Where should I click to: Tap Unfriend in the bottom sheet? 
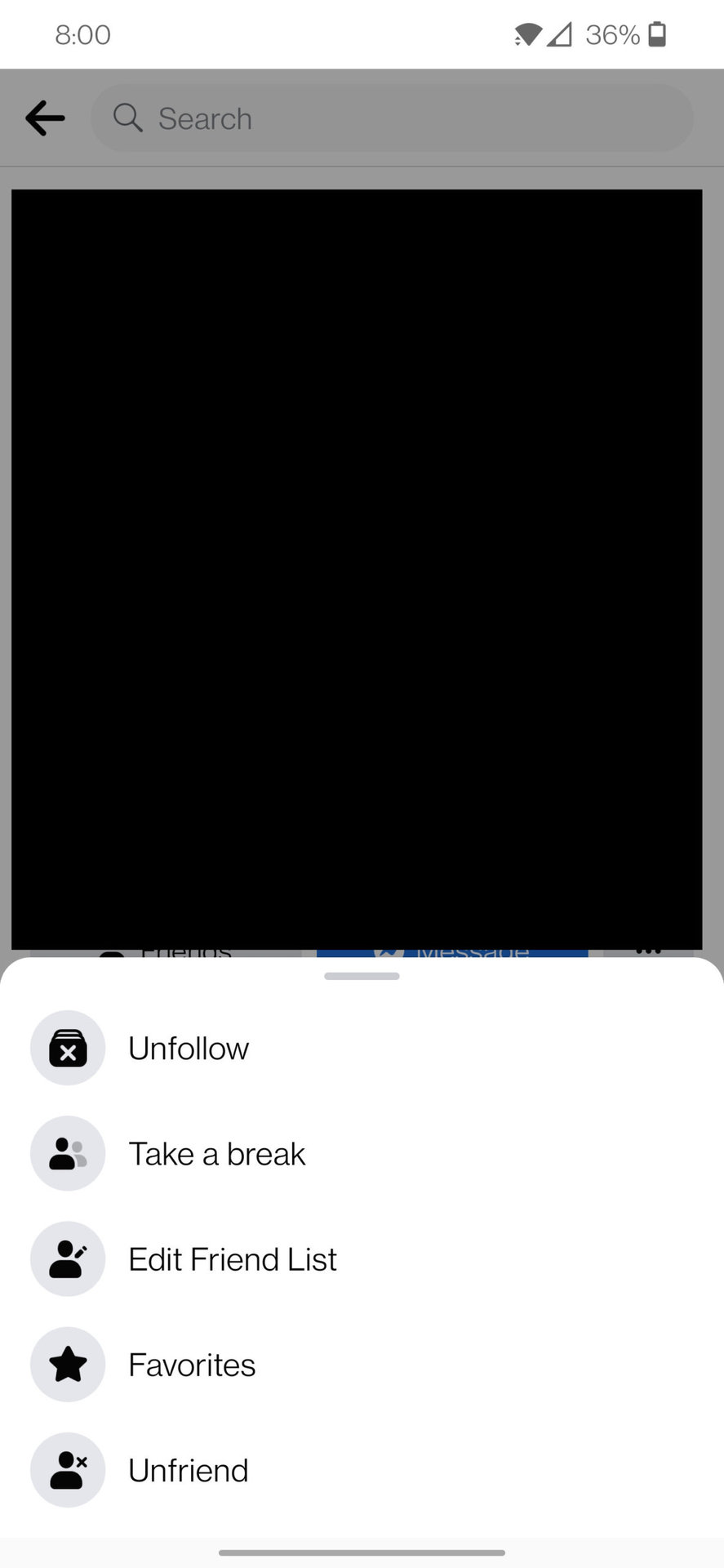pos(188,1470)
